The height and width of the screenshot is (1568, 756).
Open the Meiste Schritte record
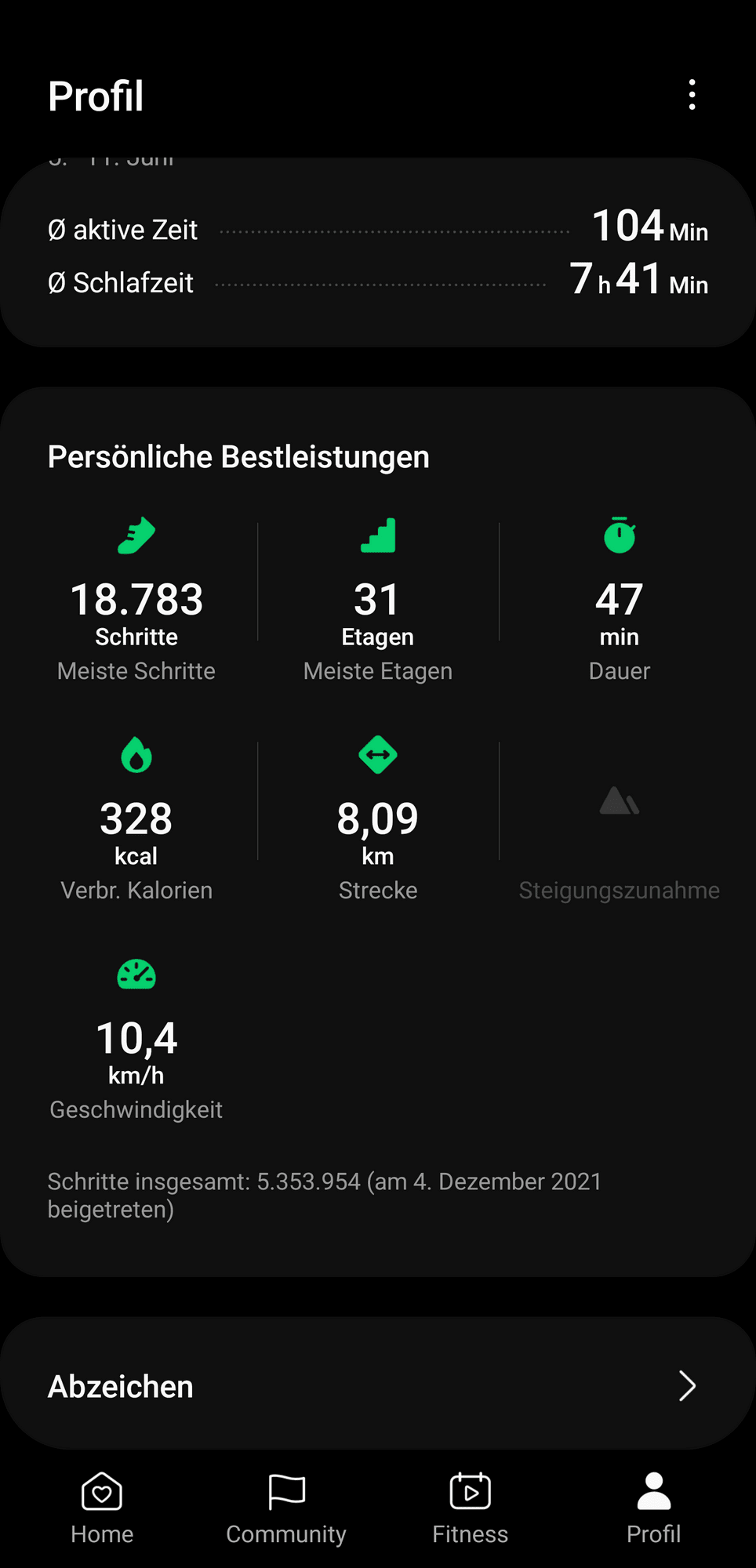click(136, 601)
